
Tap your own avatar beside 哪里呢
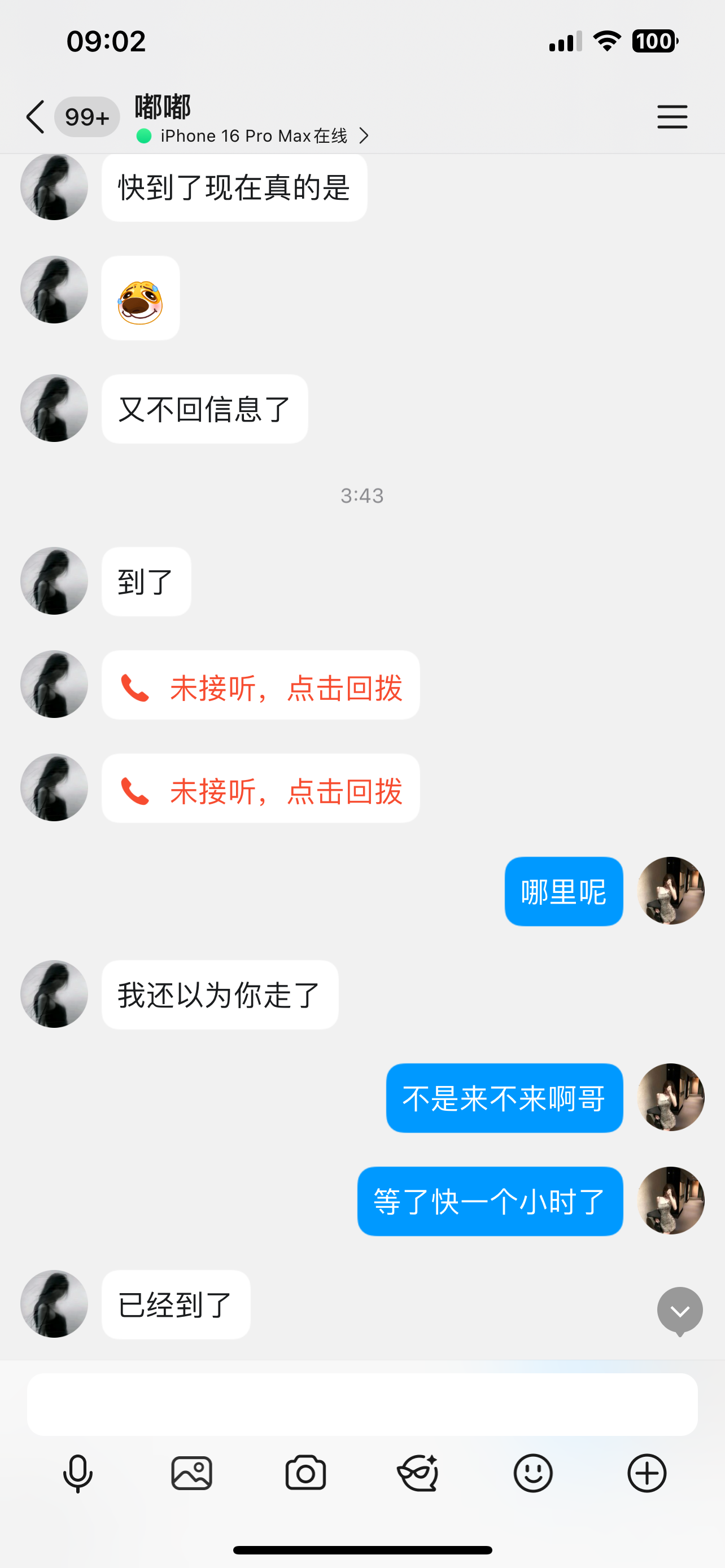pyautogui.click(x=670, y=891)
